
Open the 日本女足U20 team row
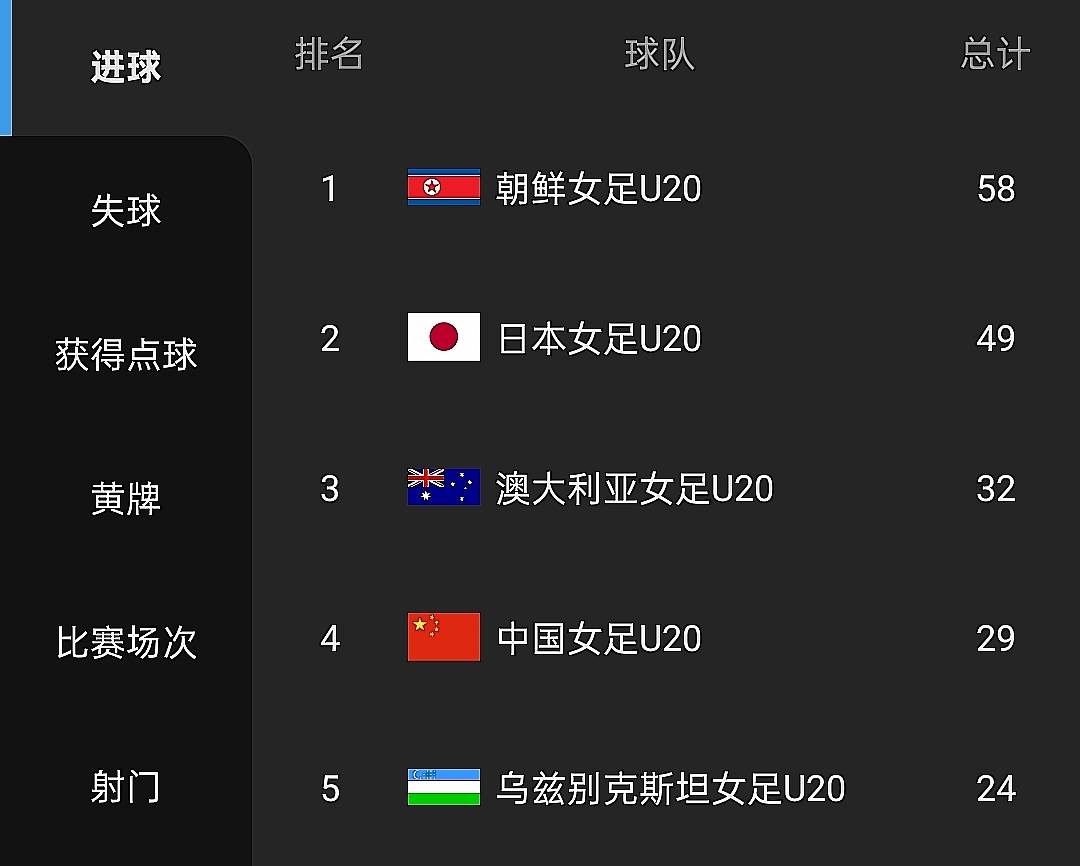click(666, 338)
